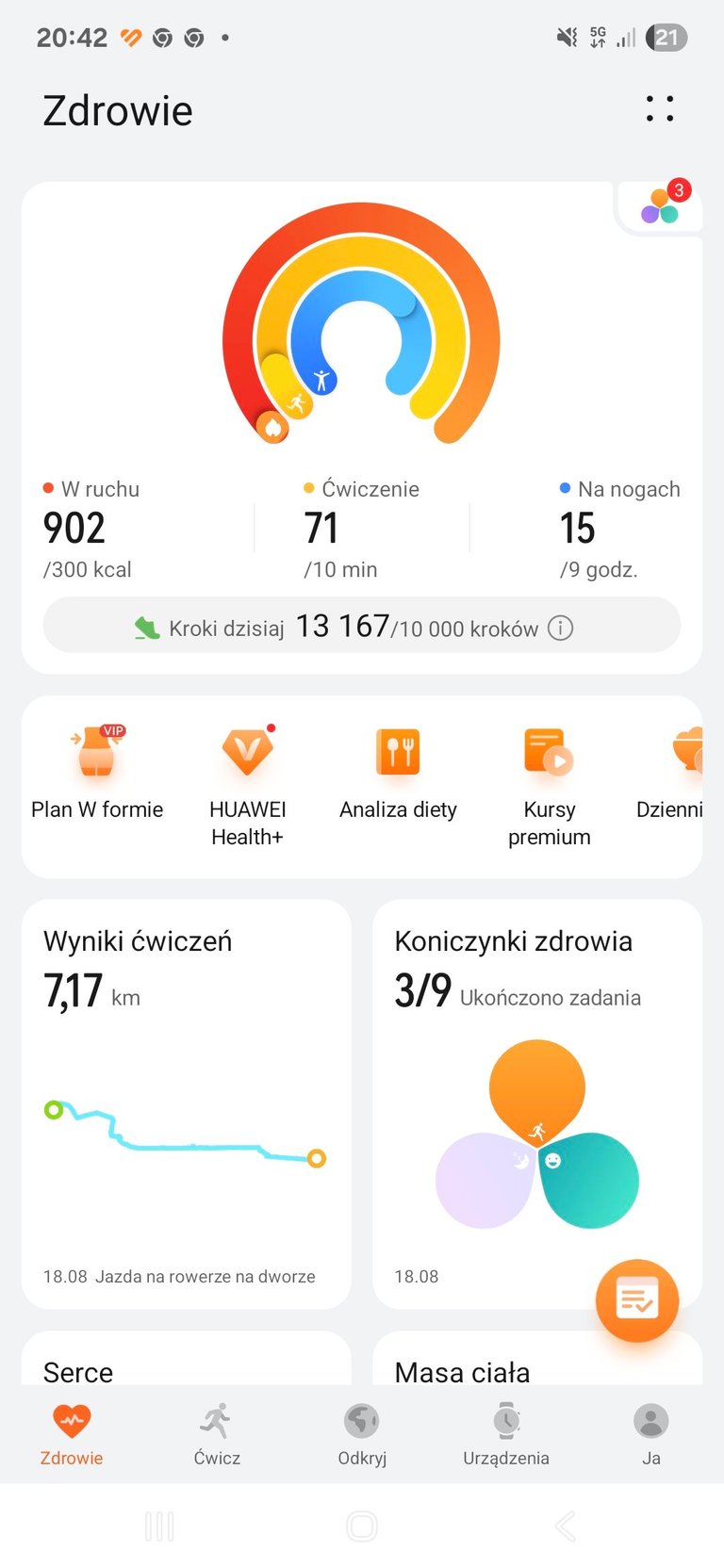Screen dimensions: 724x1568
Task: Open HUAWEI Health+
Action: point(248,787)
